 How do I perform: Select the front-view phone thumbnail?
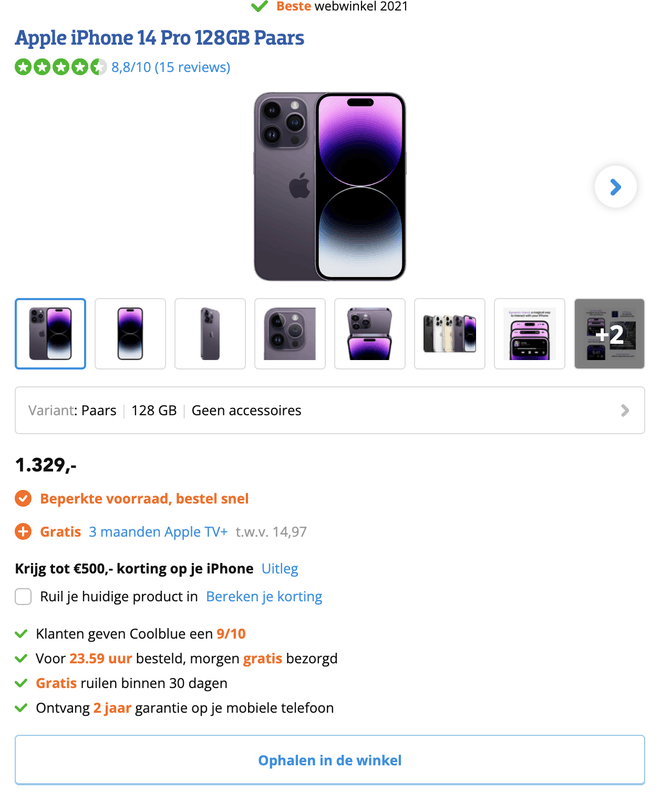click(130, 334)
